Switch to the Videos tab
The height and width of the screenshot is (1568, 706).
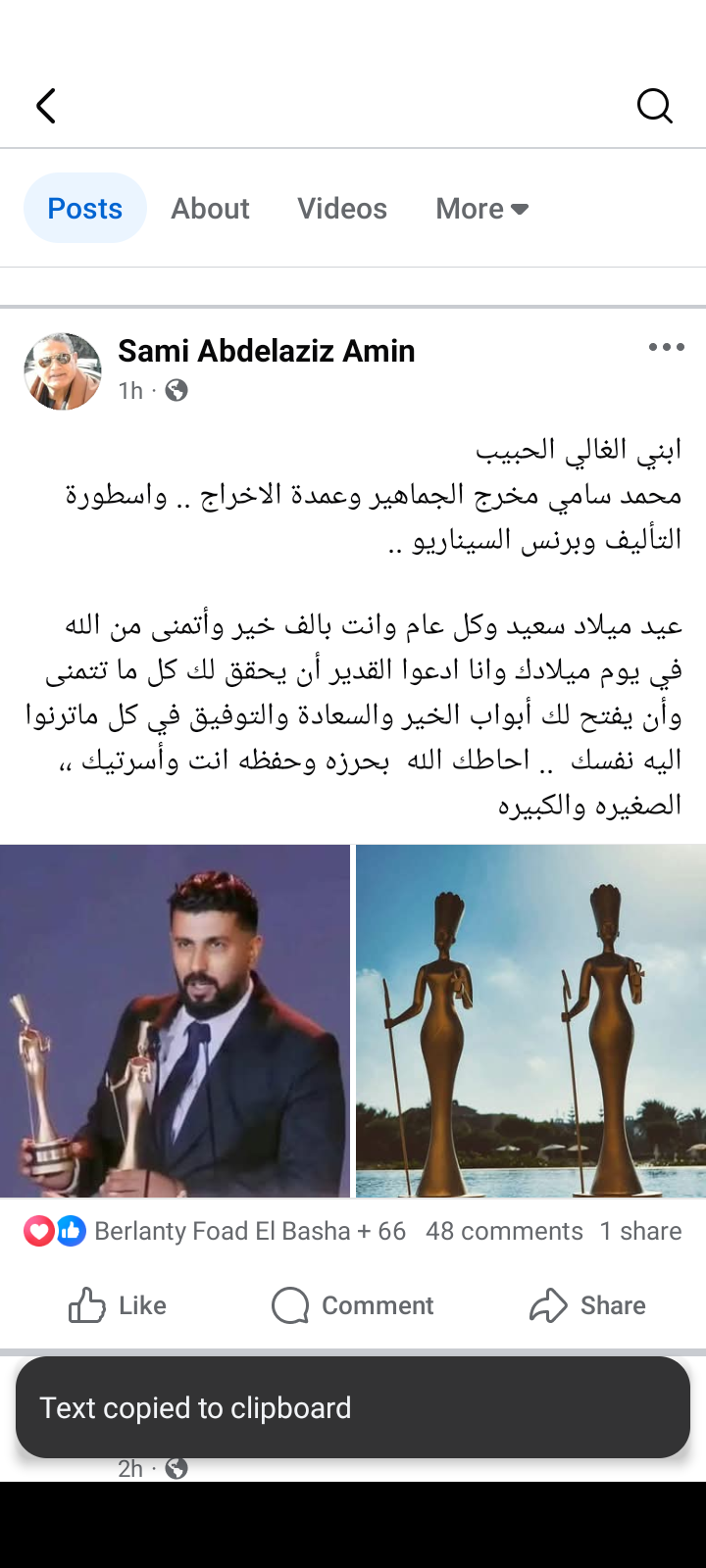click(342, 208)
